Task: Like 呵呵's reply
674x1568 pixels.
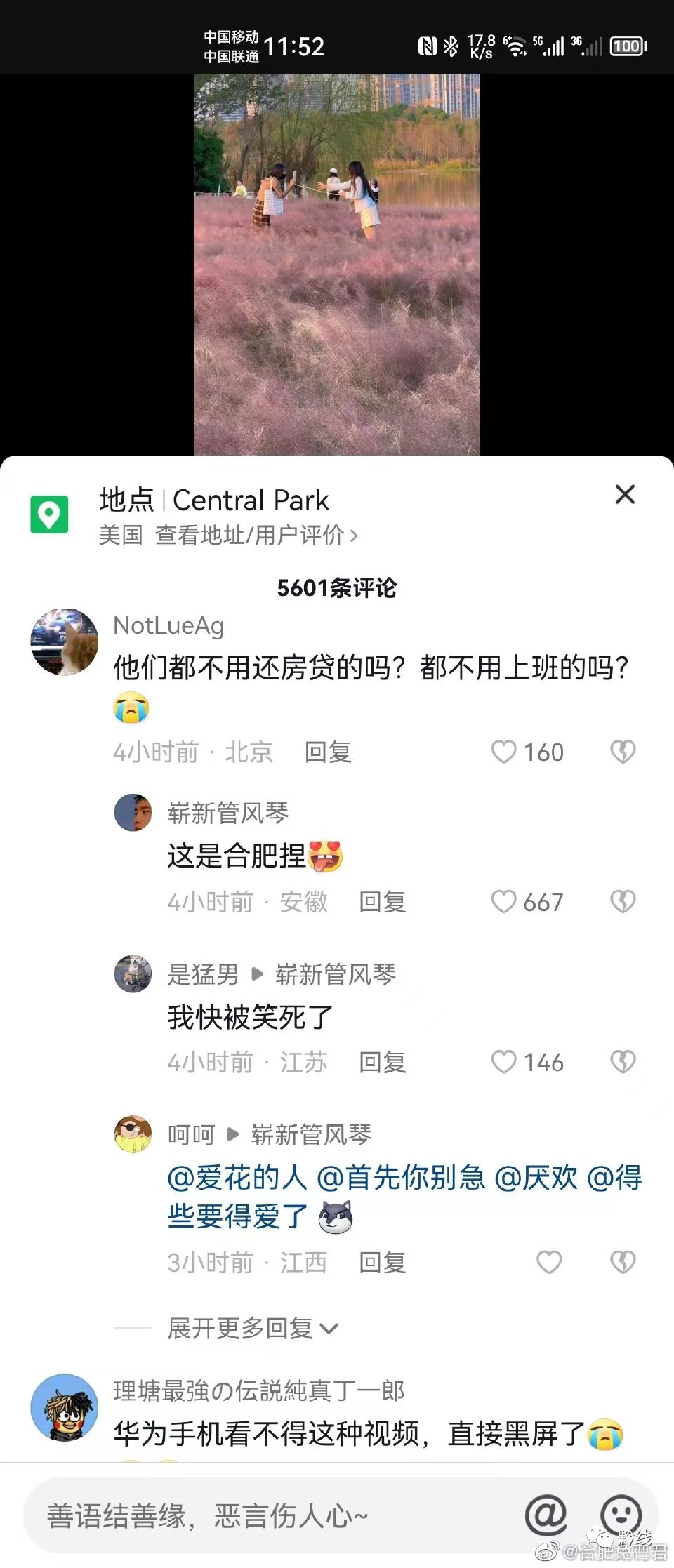Action: pyautogui.click(x=549, y=1262)
